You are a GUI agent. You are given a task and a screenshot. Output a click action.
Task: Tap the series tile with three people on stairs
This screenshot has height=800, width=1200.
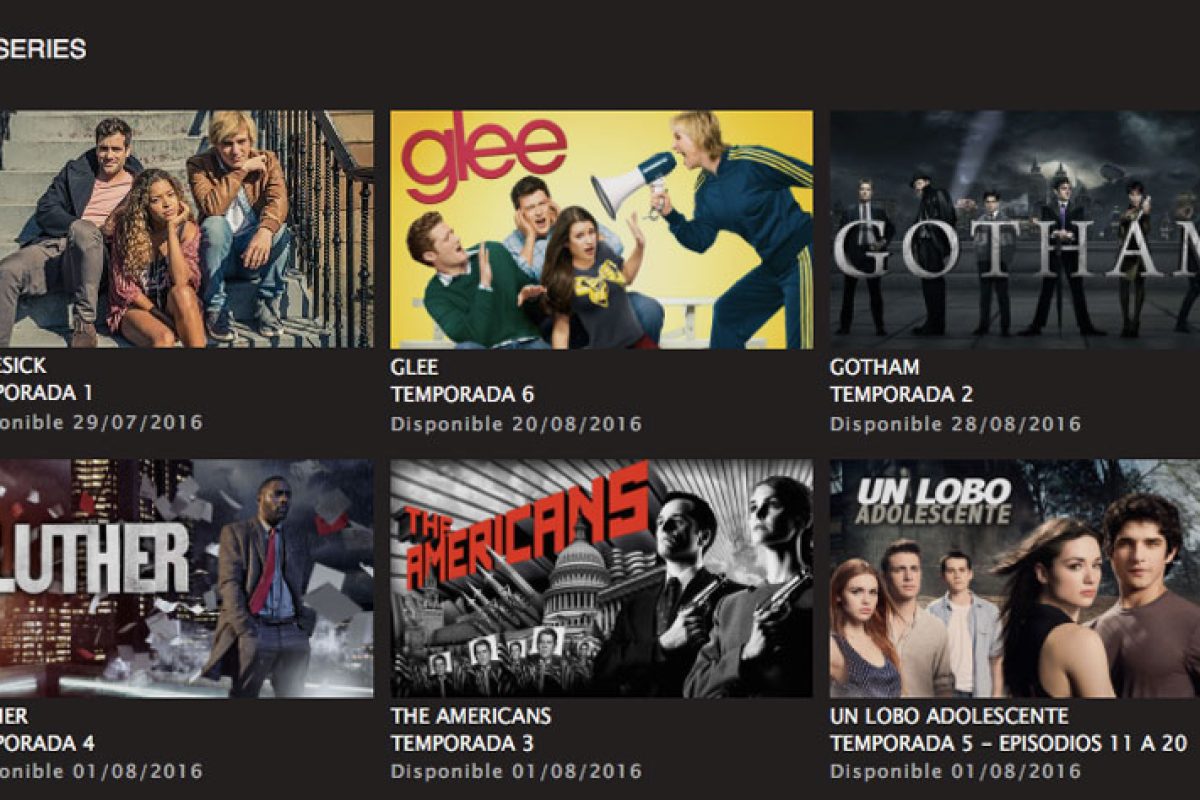point(186,229)
